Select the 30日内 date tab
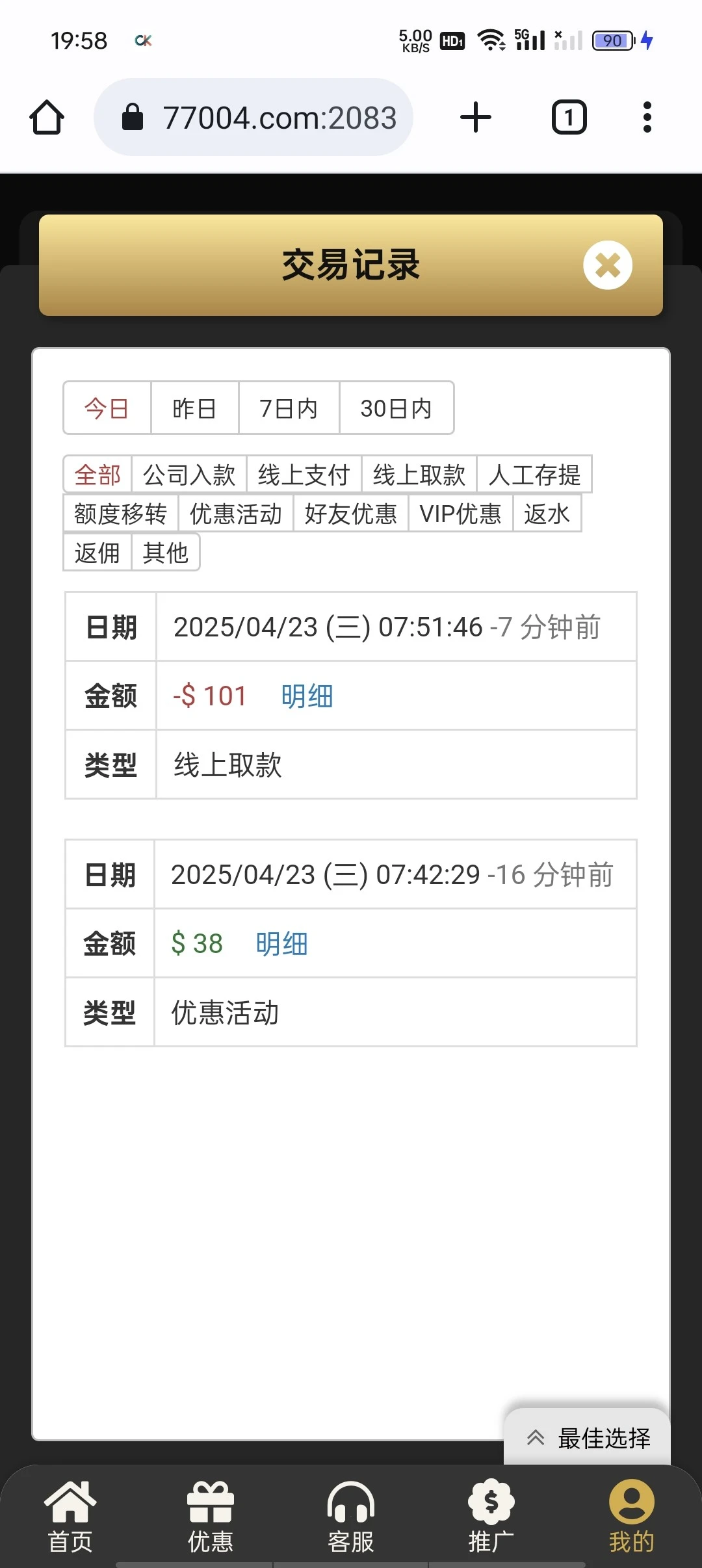This screenshot has height=1568, width=702. [x=395, y=408]
